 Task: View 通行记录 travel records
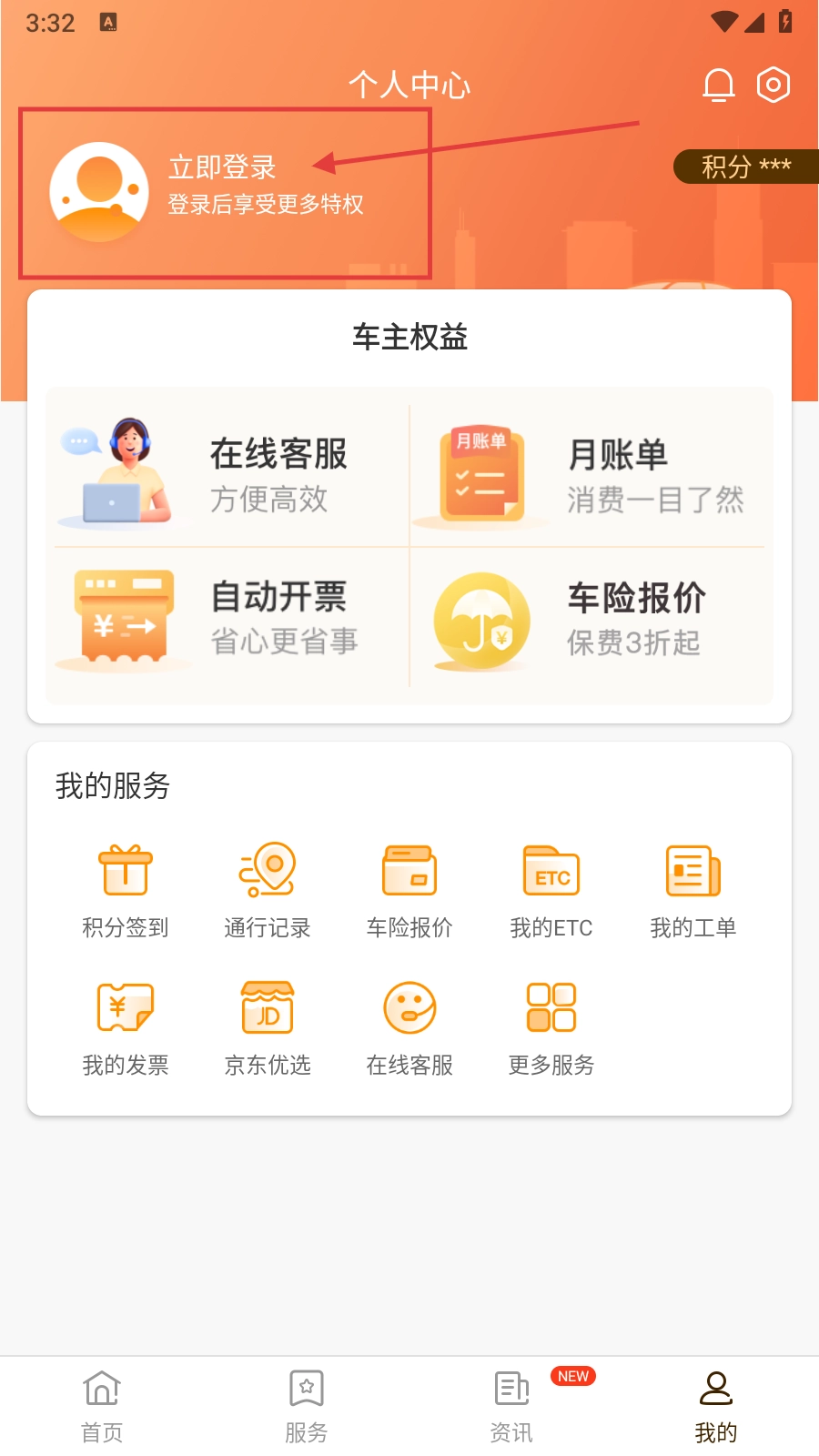click(x=268, y=890)
